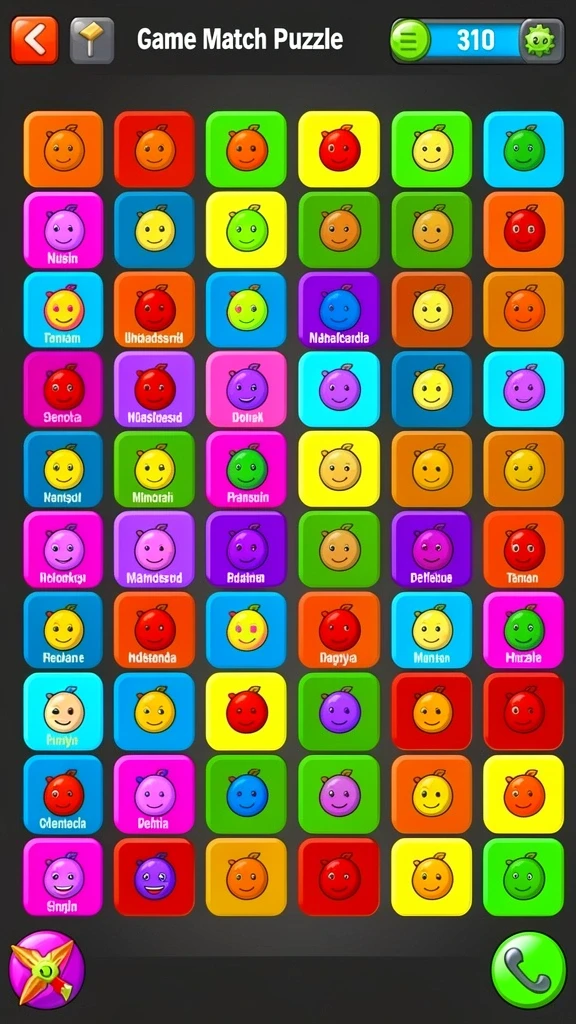
Task: Tap the blue tile labeled Clentacia
Action: click(63, 794)
